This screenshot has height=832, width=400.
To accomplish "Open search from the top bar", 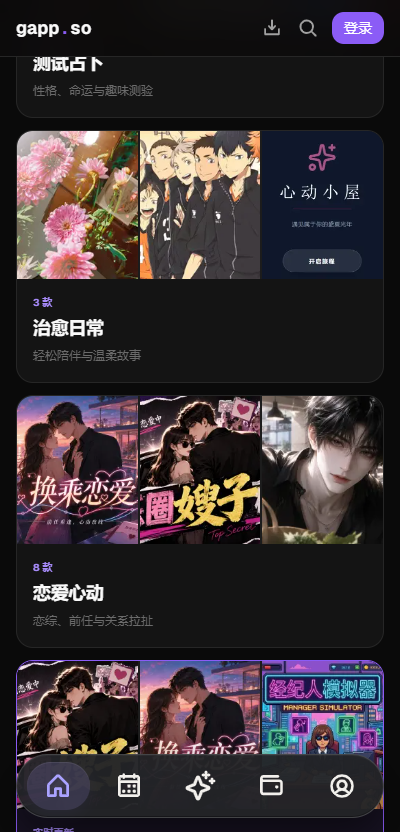I will (x=308, y=28).
